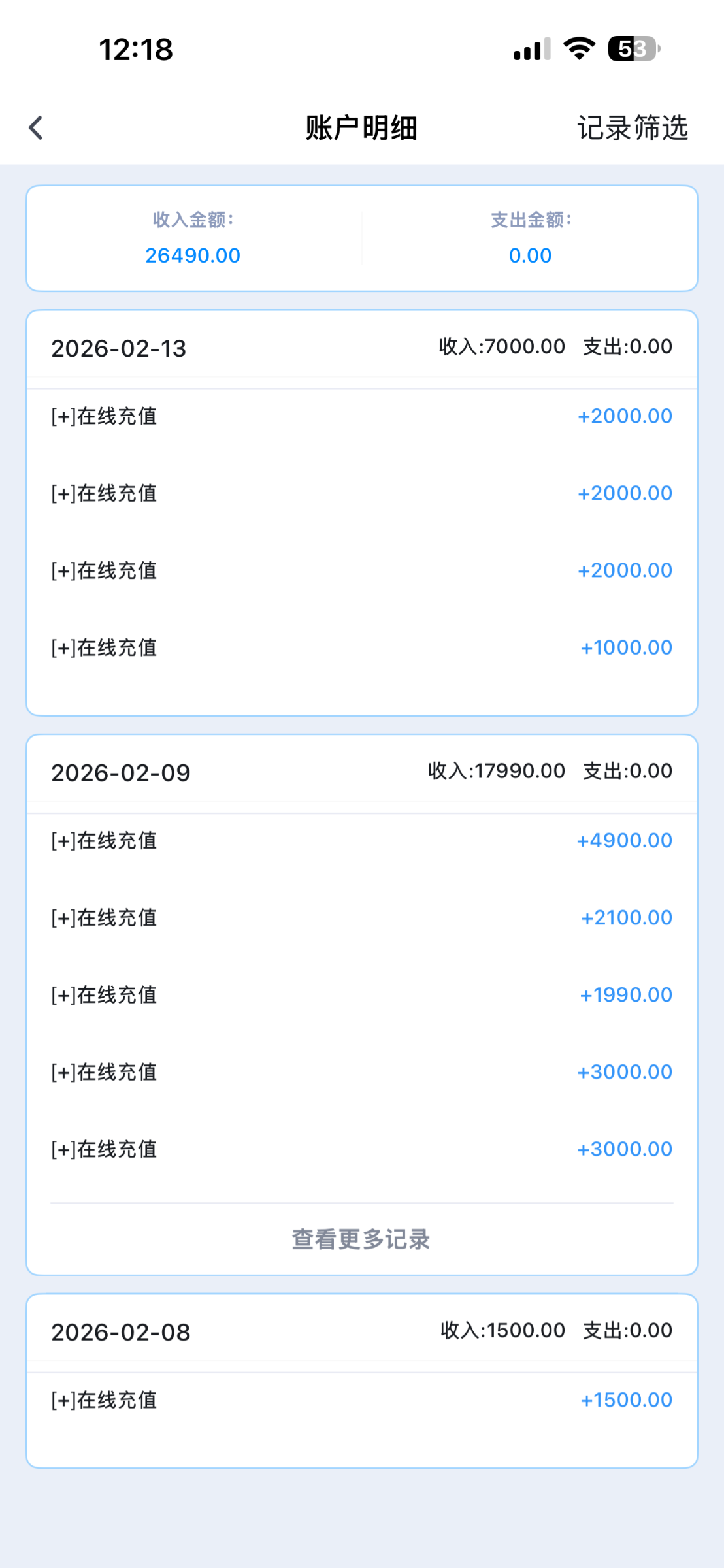
Task: Tap the clock showing 12:18
Action: (x=135, y=50)
